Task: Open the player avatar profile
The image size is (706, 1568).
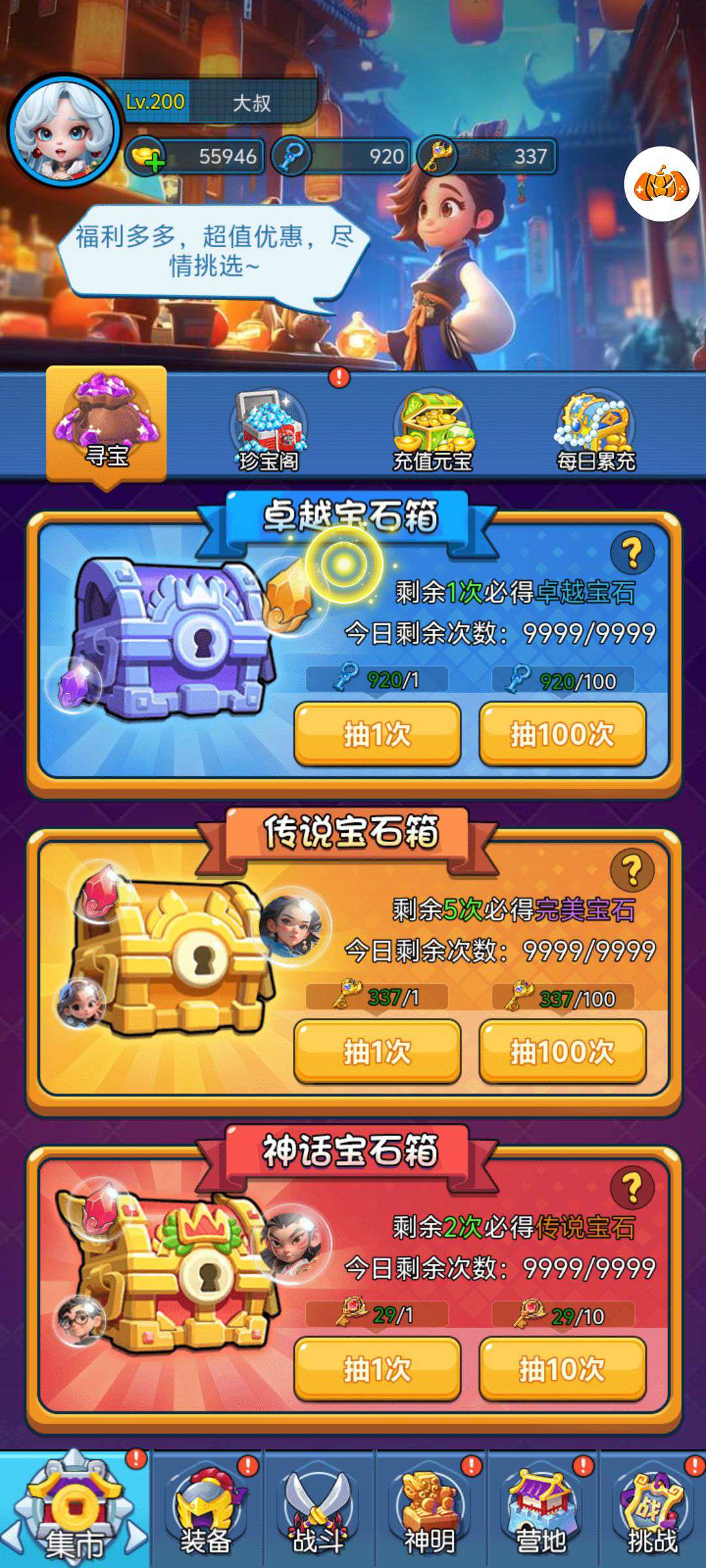Action: tap(64, 131)
